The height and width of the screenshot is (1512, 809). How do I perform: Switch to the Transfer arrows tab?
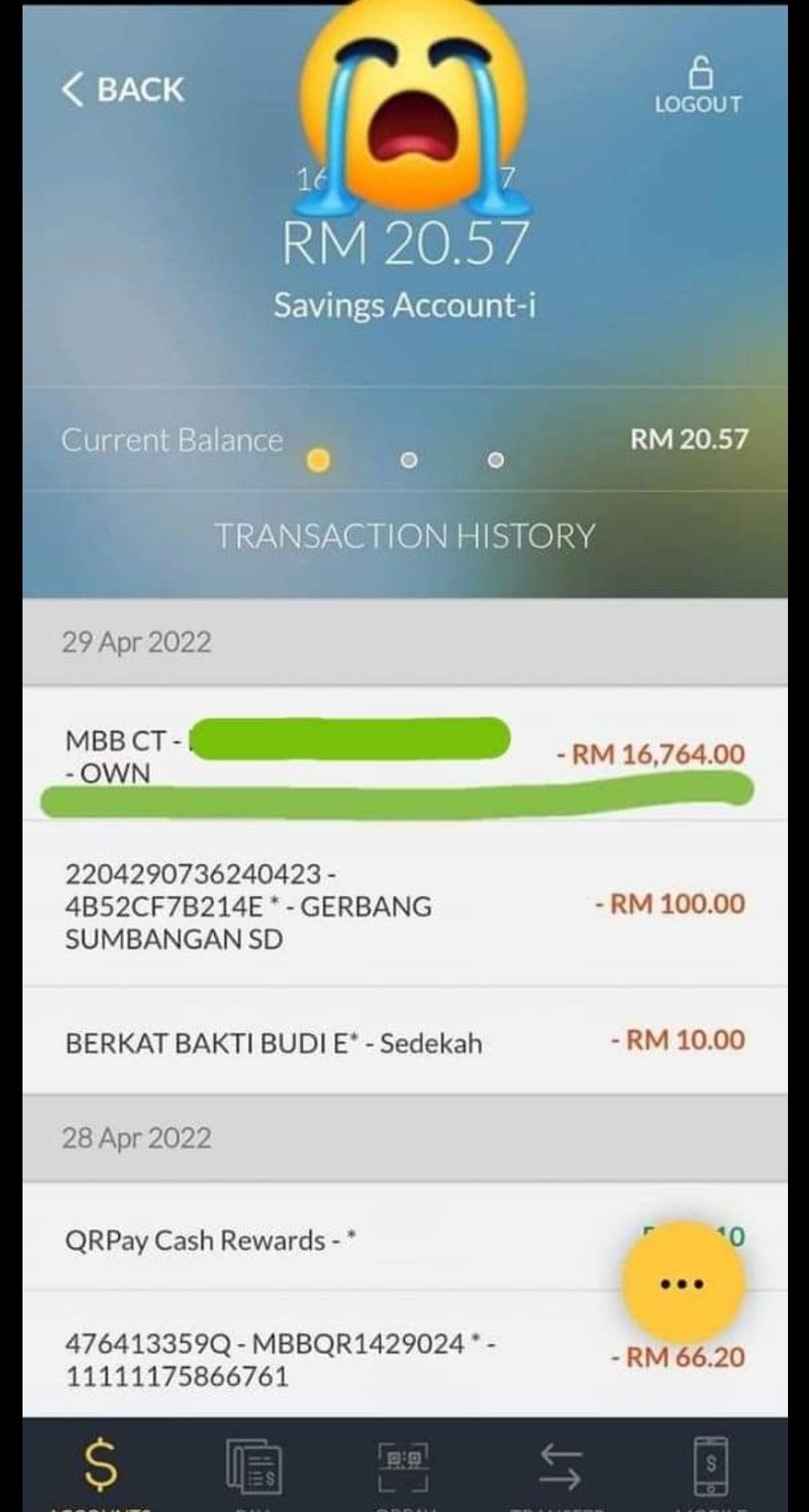(x=559, y=1468)
